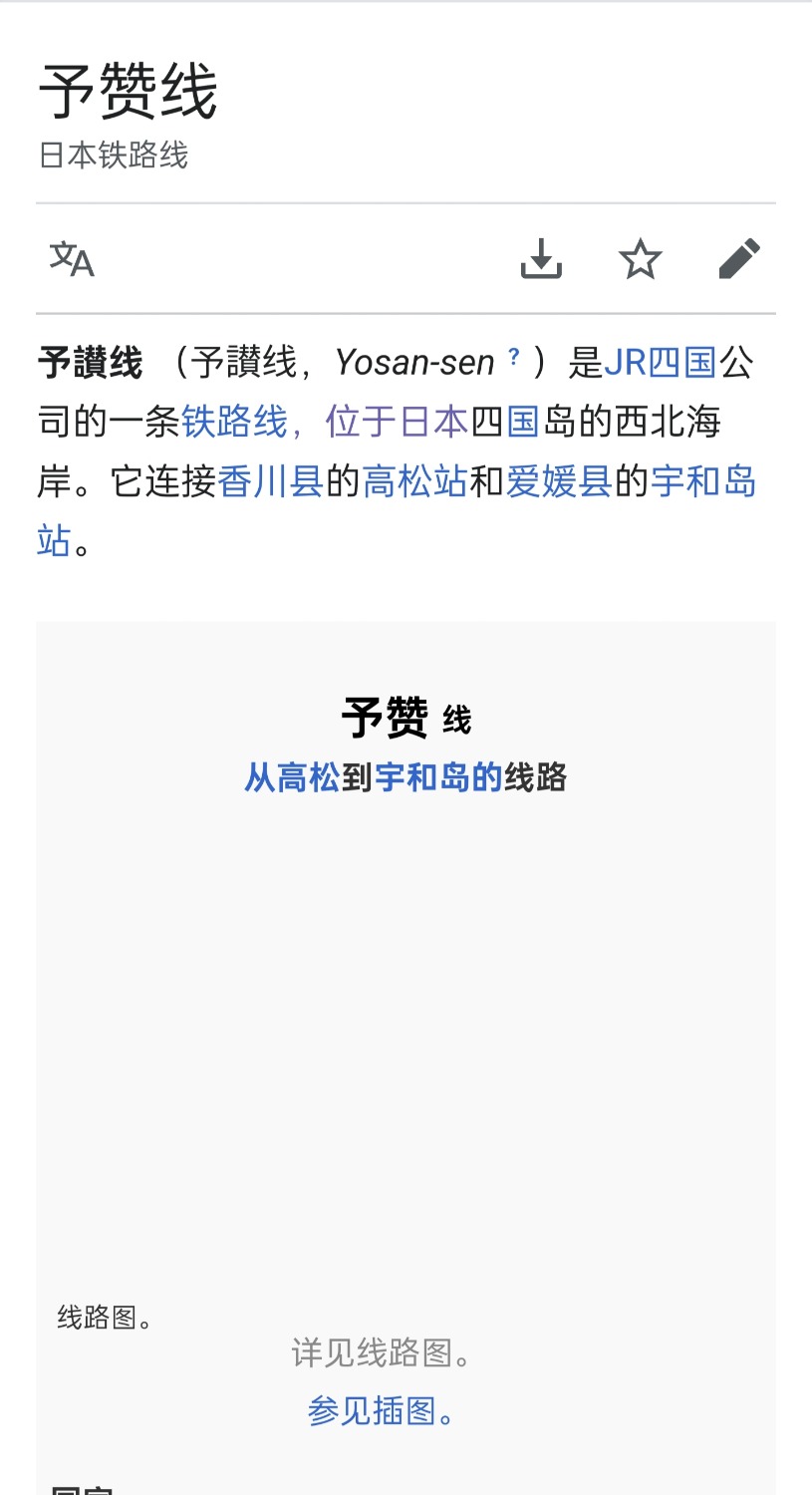Image resolution: width=812 pixels, height=1495 pixels.
Task: Go to the 爱媛县 page
Action: 558,482
